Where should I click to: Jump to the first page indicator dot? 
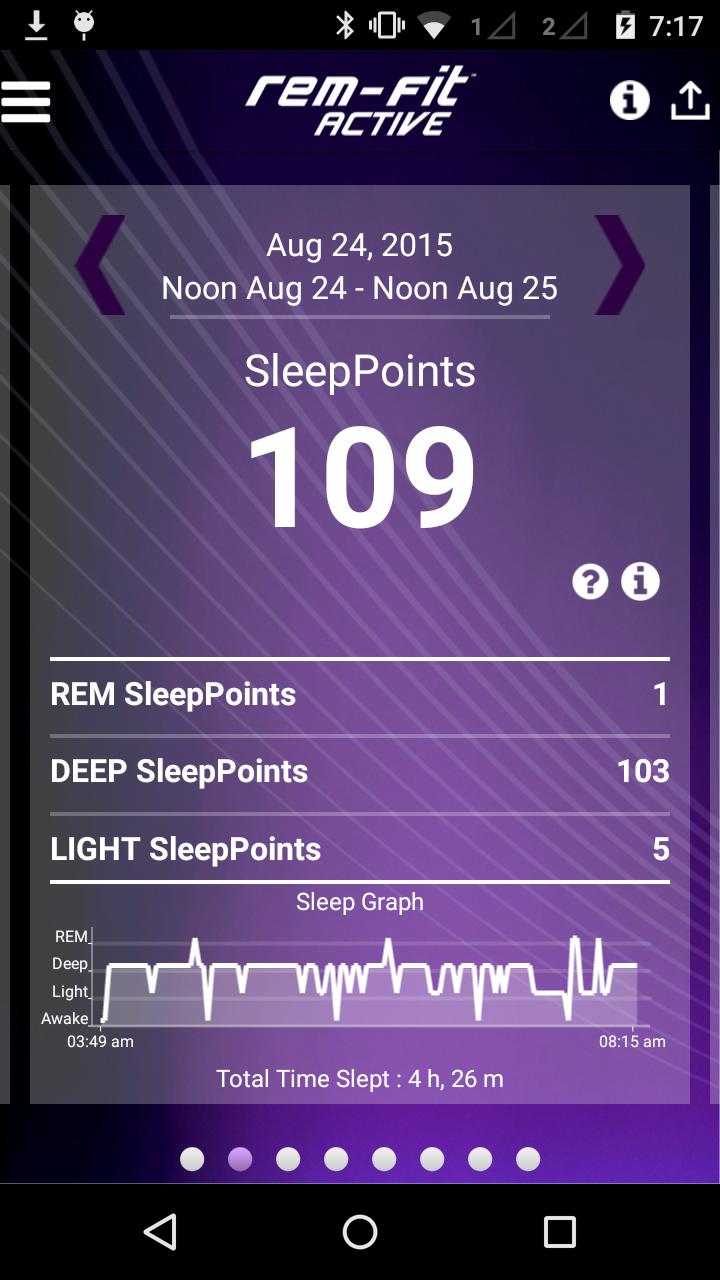coord(192,1159)
